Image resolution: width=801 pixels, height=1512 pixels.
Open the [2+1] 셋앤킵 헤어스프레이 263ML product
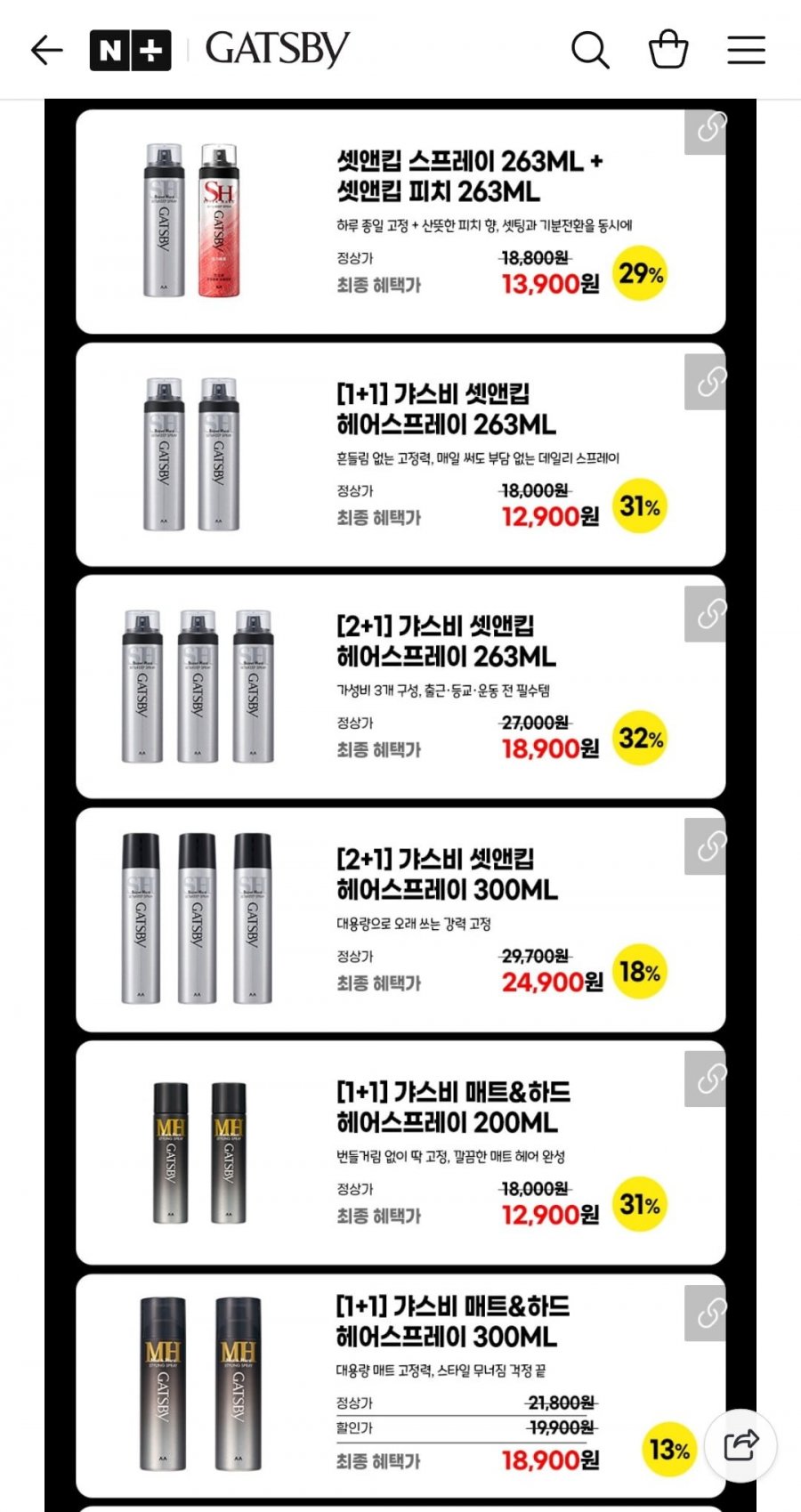400,687
